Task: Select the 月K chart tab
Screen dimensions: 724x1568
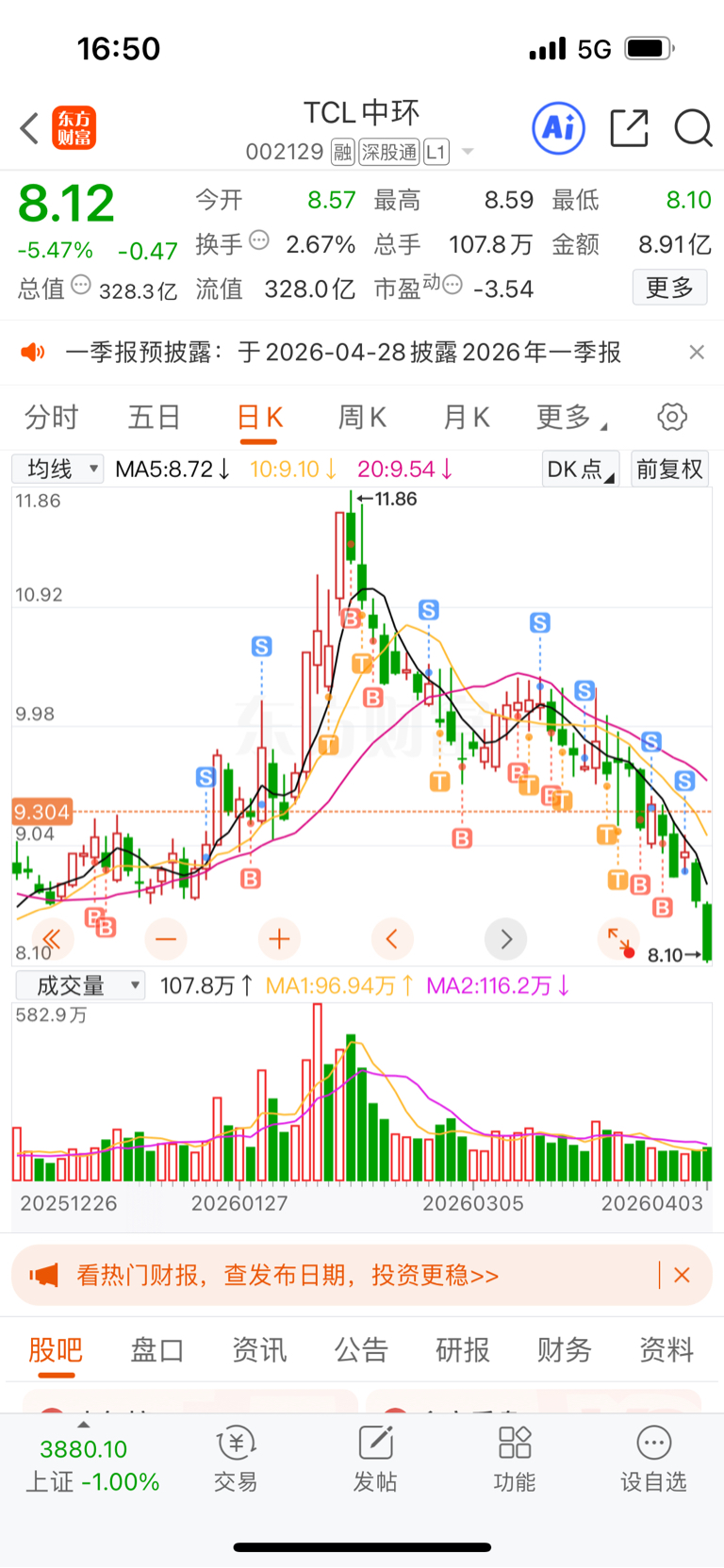Action: [467, 417]
